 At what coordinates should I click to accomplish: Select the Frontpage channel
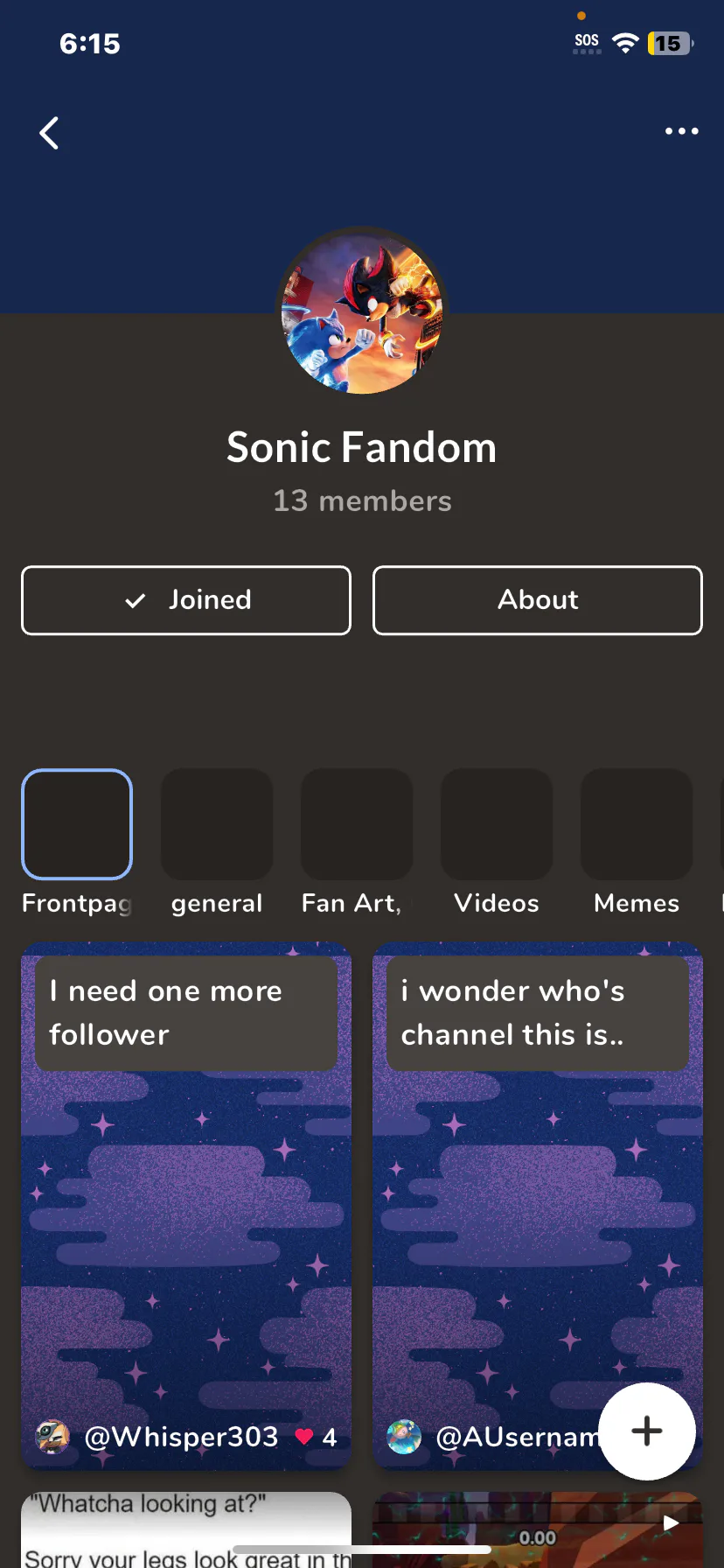(x=77, y=824)
